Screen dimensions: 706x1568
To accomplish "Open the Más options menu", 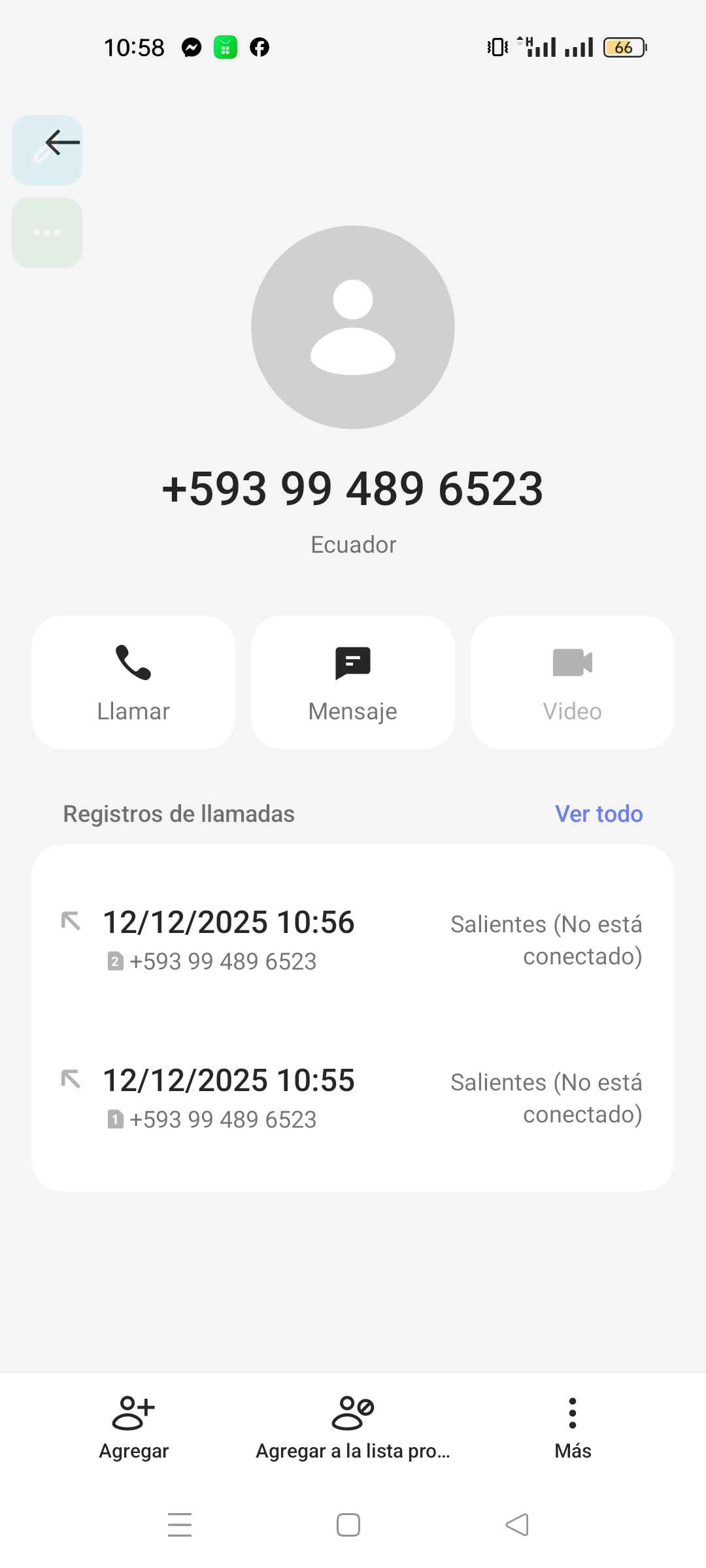I will click(x=573, y=1427).
